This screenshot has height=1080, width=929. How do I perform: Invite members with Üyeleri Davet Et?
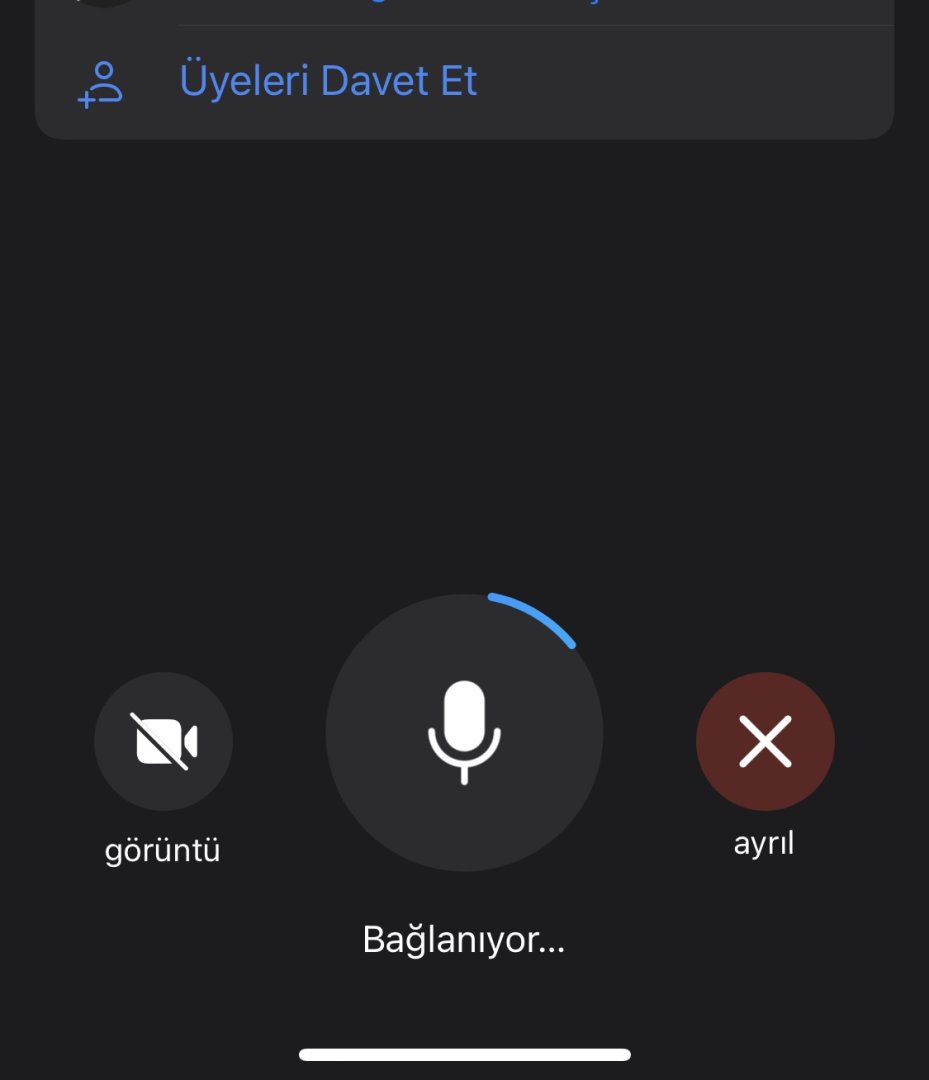coord(328,82)
